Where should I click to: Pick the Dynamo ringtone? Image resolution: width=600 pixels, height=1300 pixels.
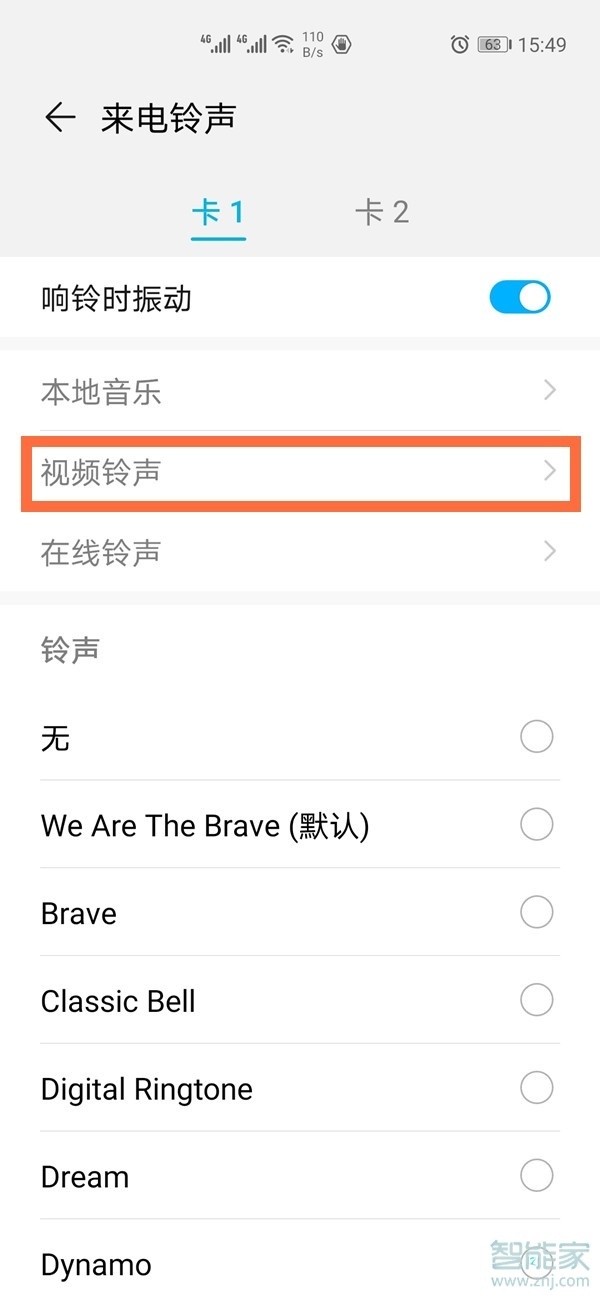click(x=536, y=1262)
